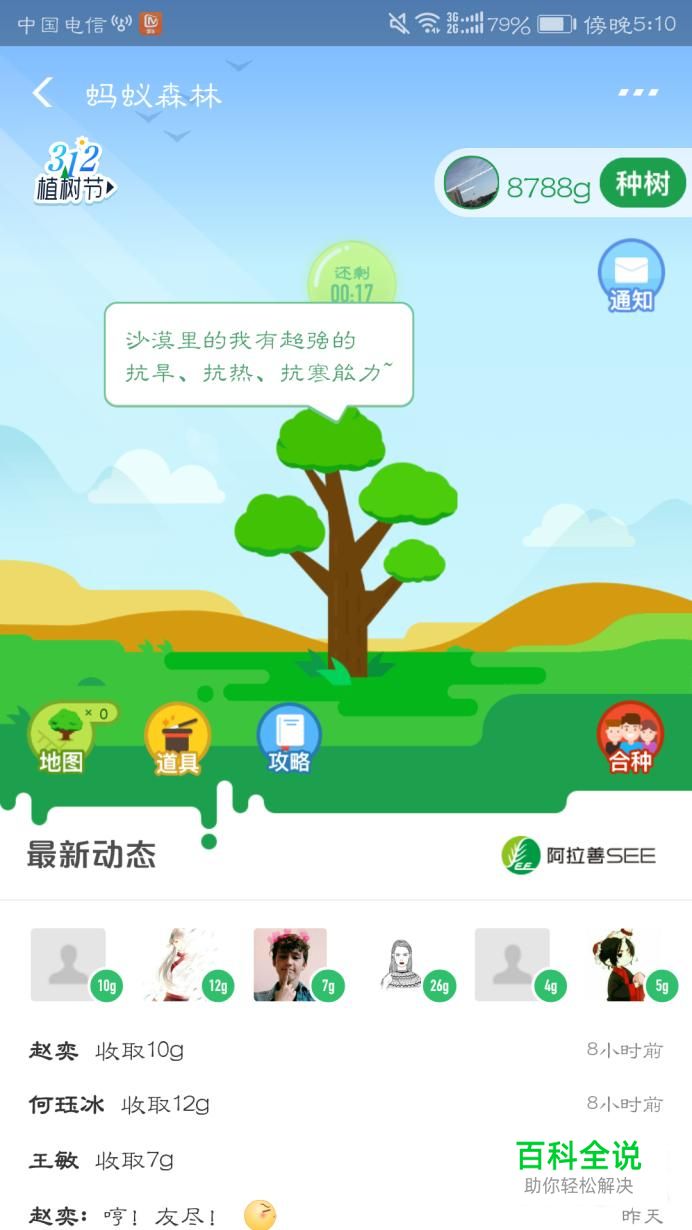Tap the 种树 button
Image resolution: width=692 pixels, height=1230 pixels.
642,184
